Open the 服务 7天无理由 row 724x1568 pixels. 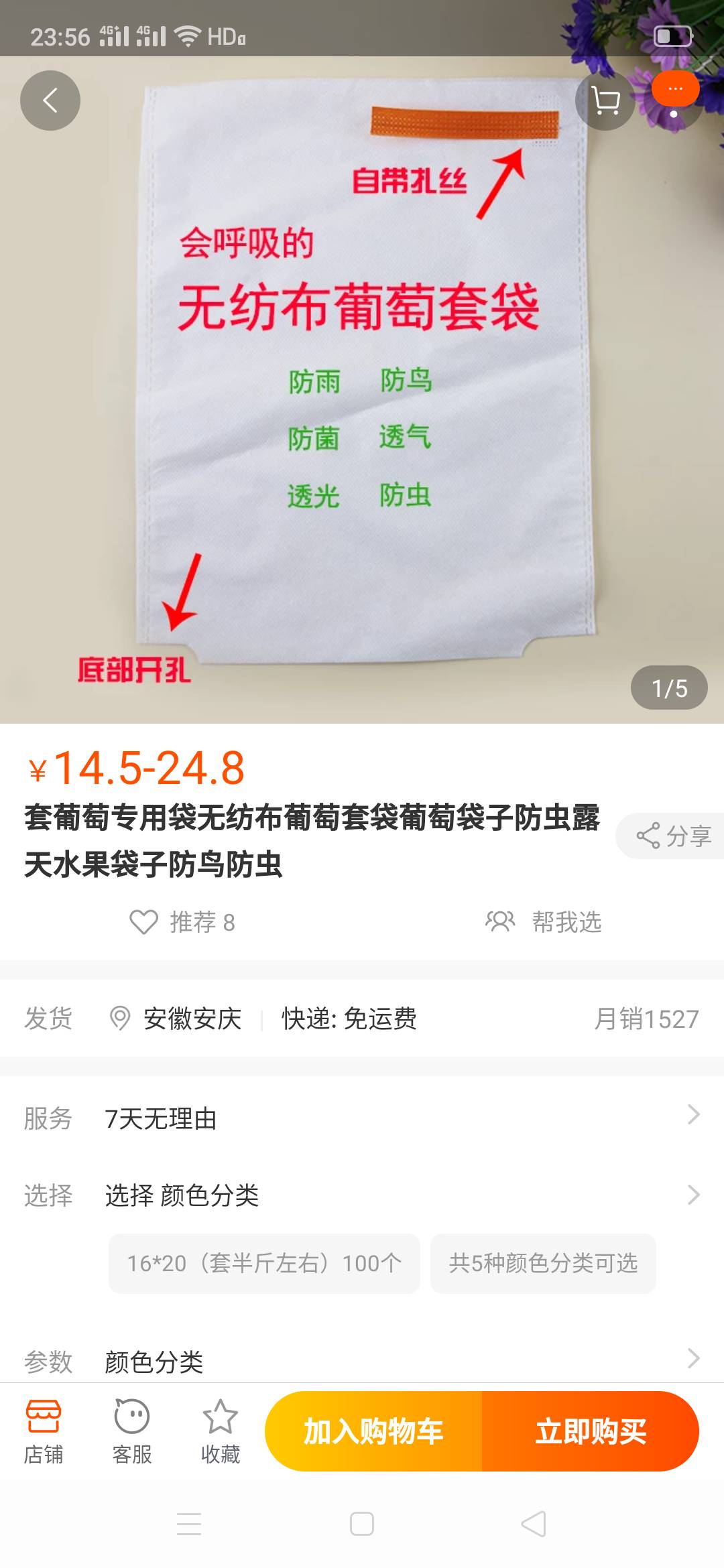pyautogui.click(x=362, y=1118)
